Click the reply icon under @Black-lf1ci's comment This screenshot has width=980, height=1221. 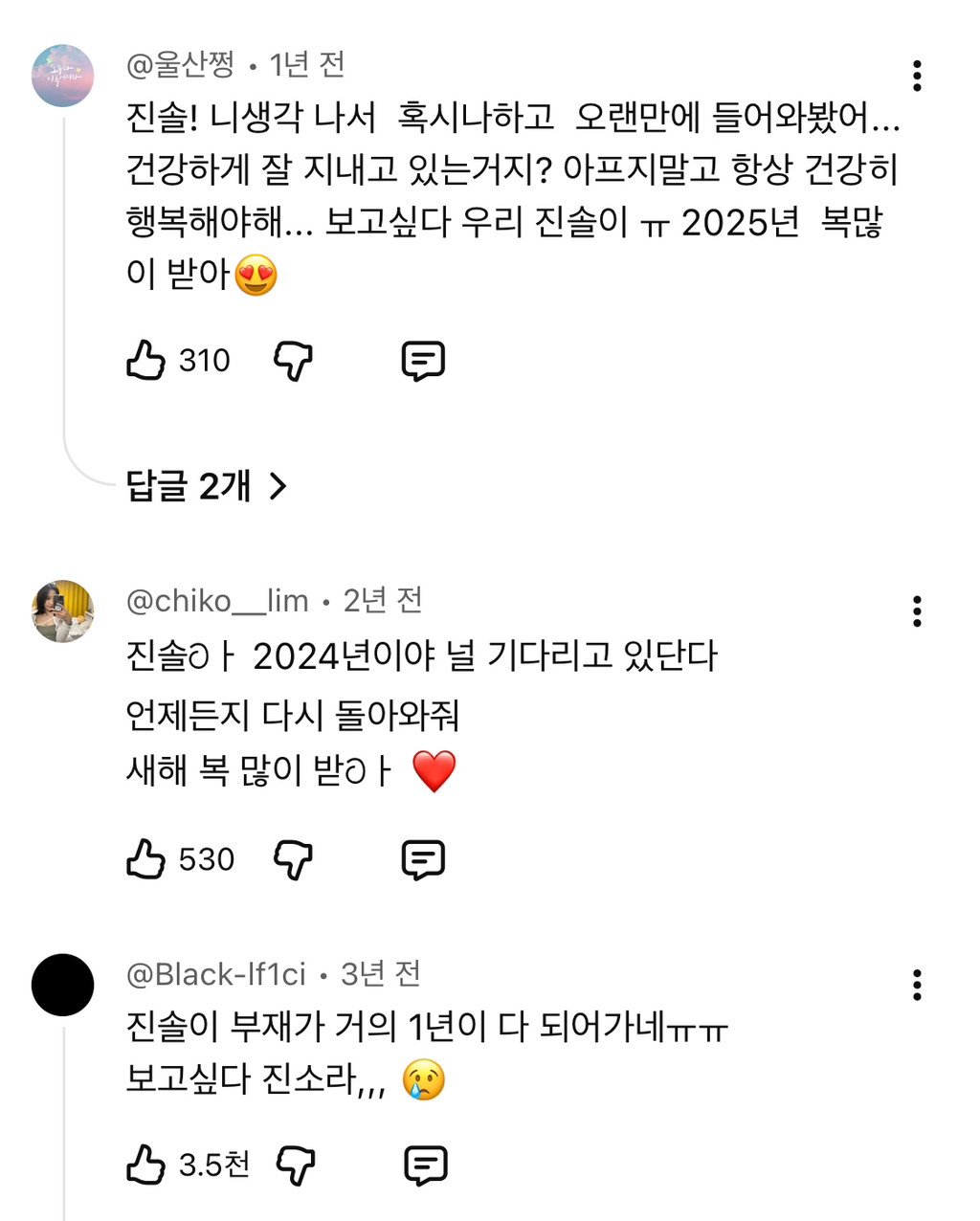(423, 1165)
